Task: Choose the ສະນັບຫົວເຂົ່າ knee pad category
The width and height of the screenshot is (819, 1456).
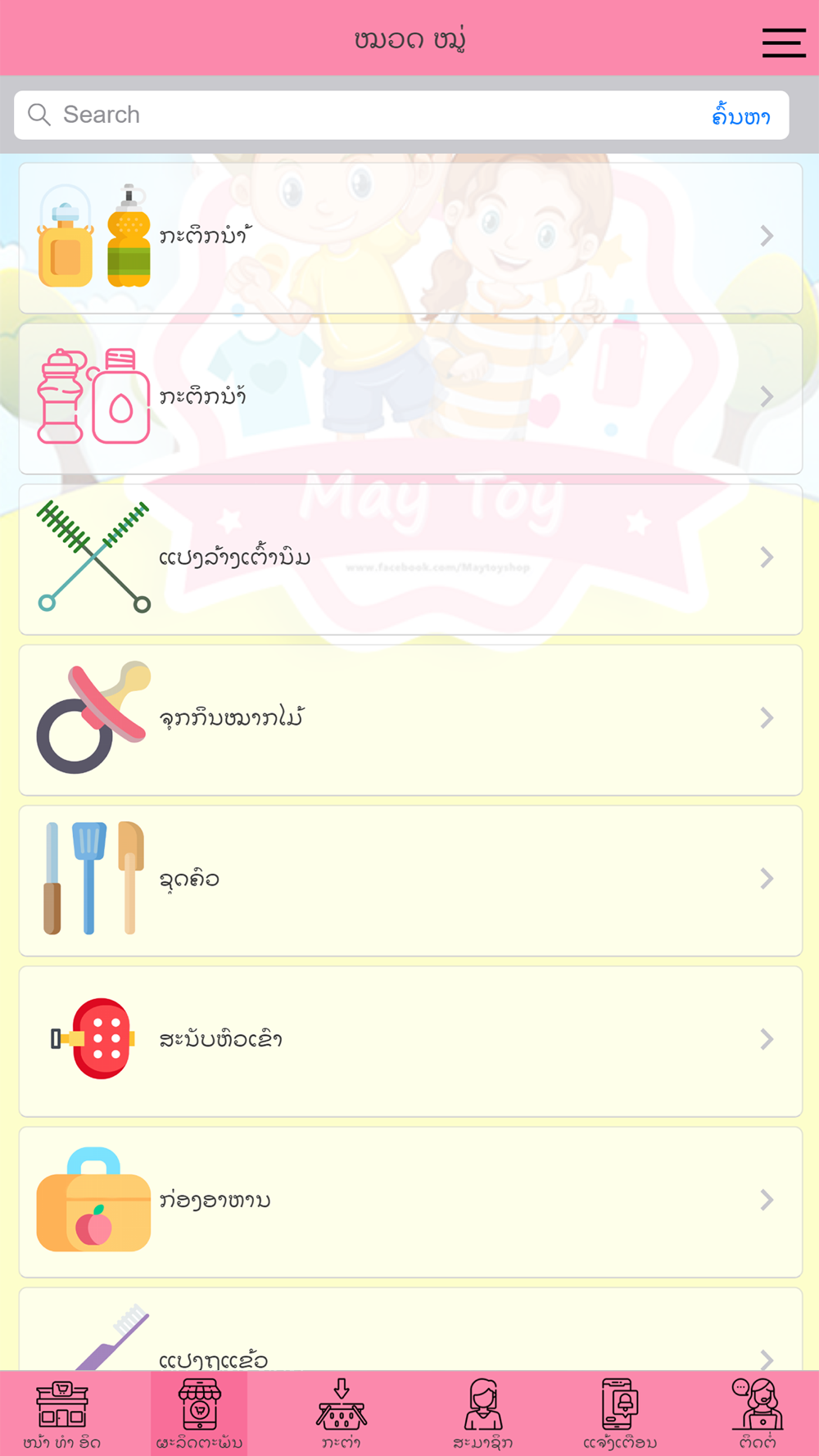Action: (409, 1040)
